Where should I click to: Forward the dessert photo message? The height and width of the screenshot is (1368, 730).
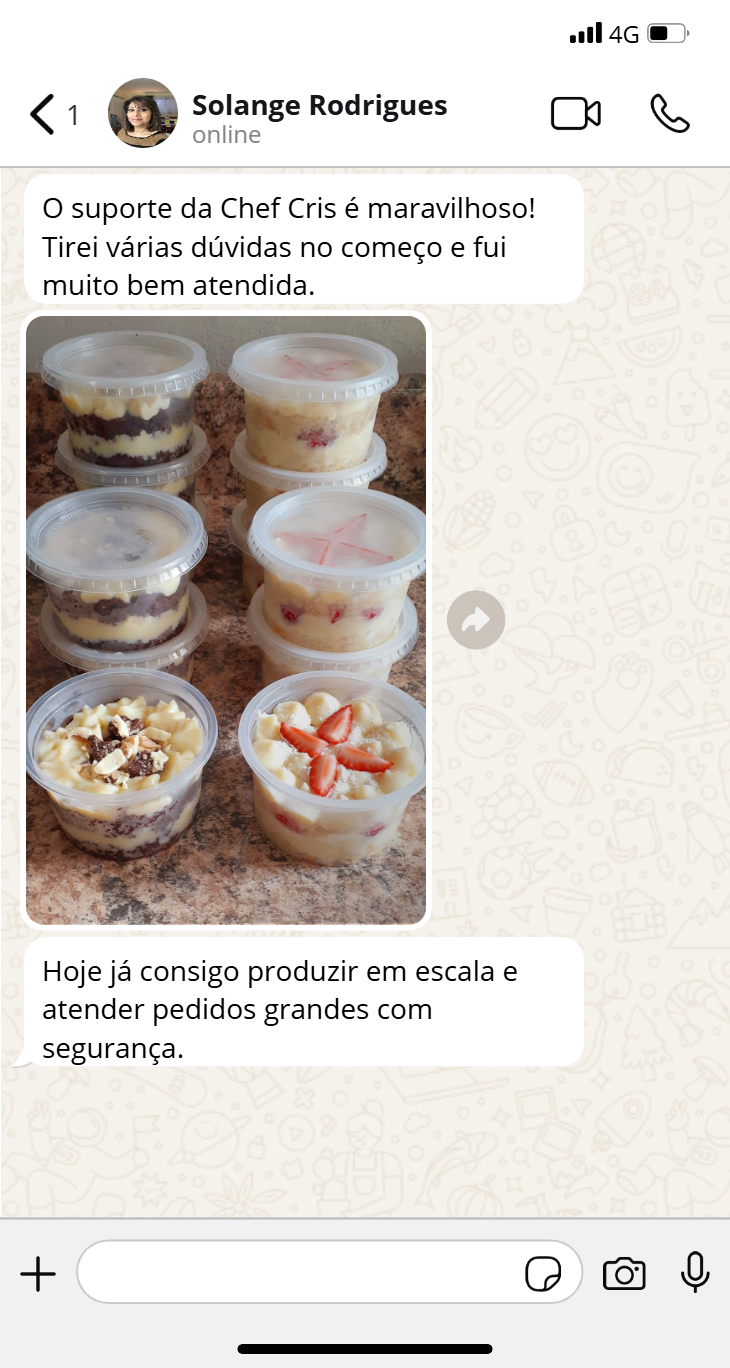point(476,621)
